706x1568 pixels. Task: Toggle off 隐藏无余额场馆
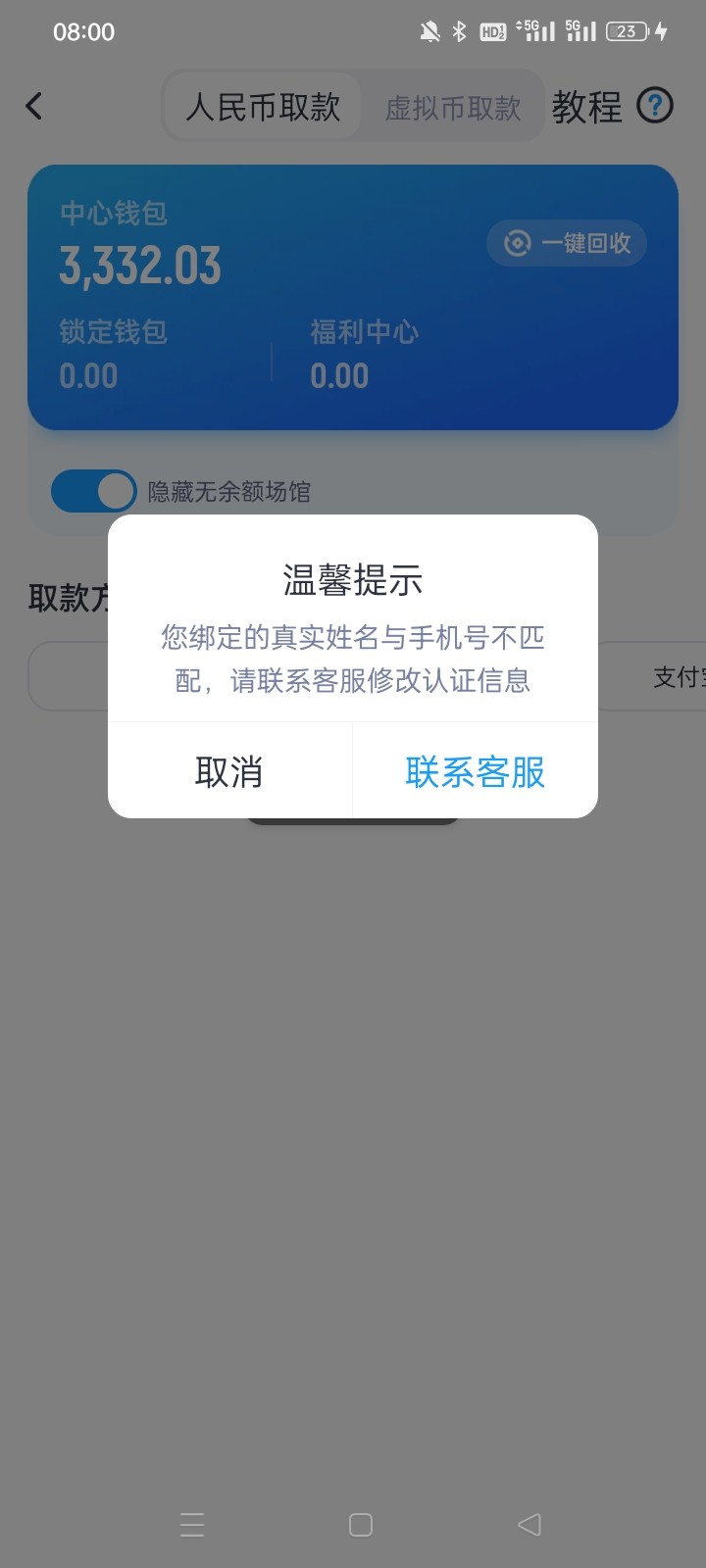94,491
